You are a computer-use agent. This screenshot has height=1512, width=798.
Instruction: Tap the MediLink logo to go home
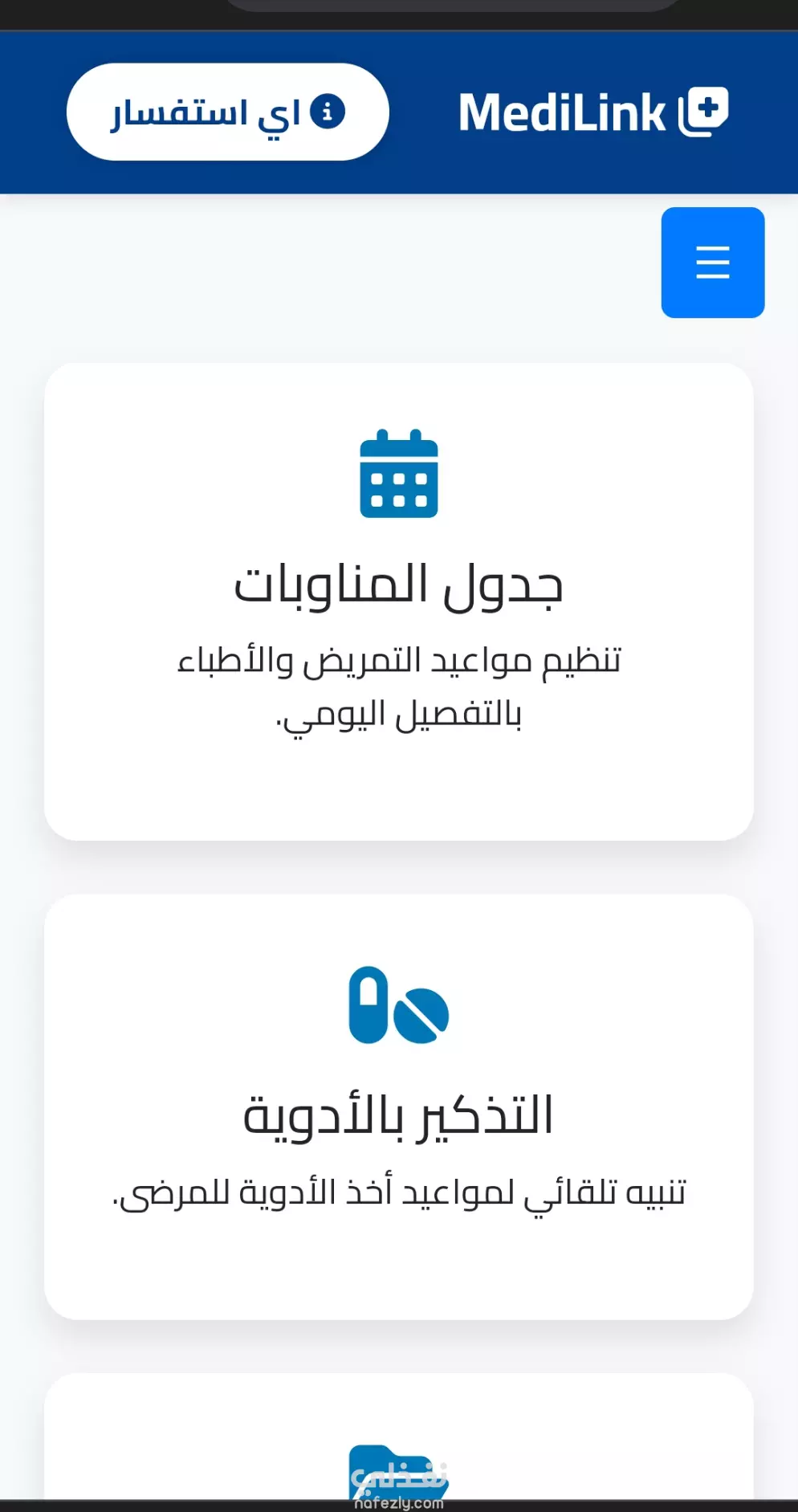(593, 112)
